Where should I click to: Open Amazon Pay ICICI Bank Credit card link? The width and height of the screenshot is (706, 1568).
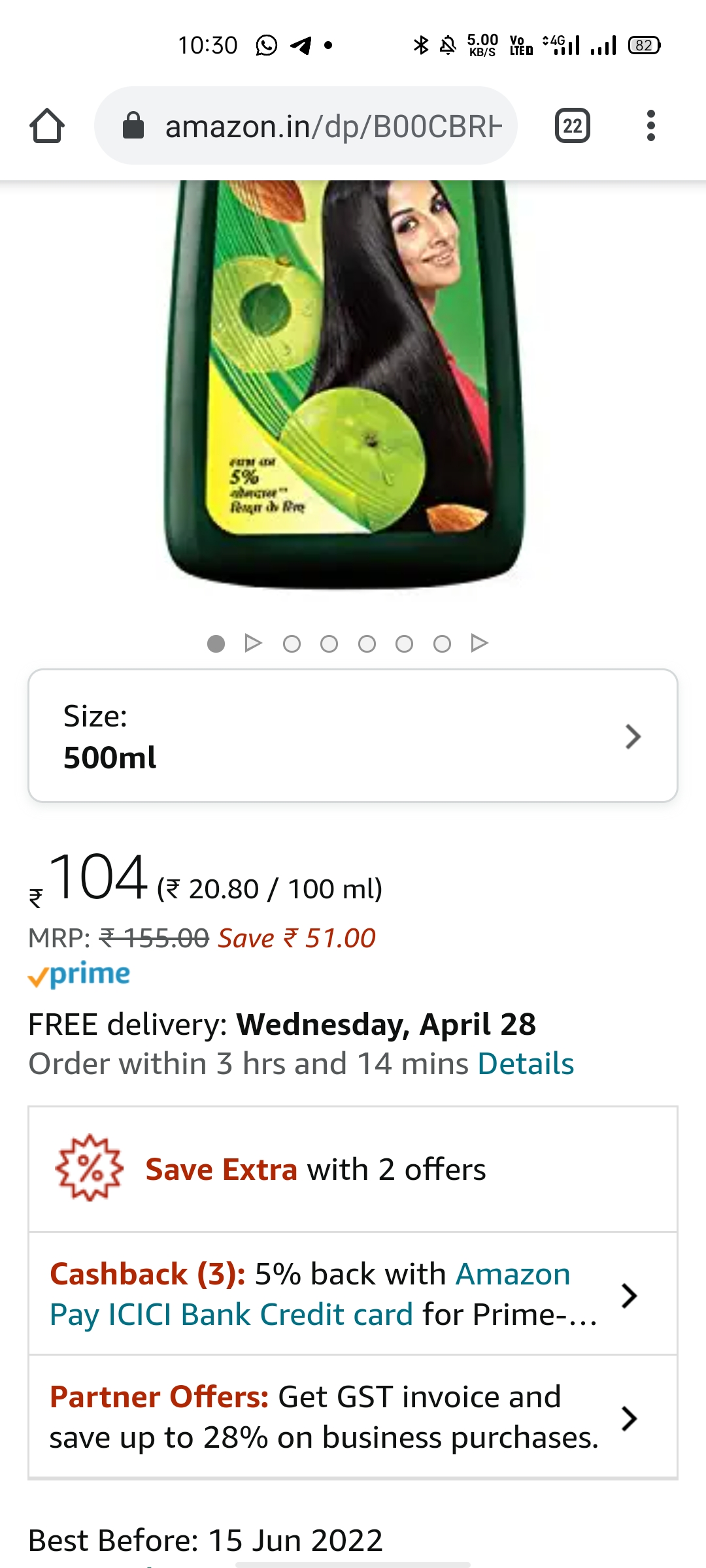click(231, 1315)
